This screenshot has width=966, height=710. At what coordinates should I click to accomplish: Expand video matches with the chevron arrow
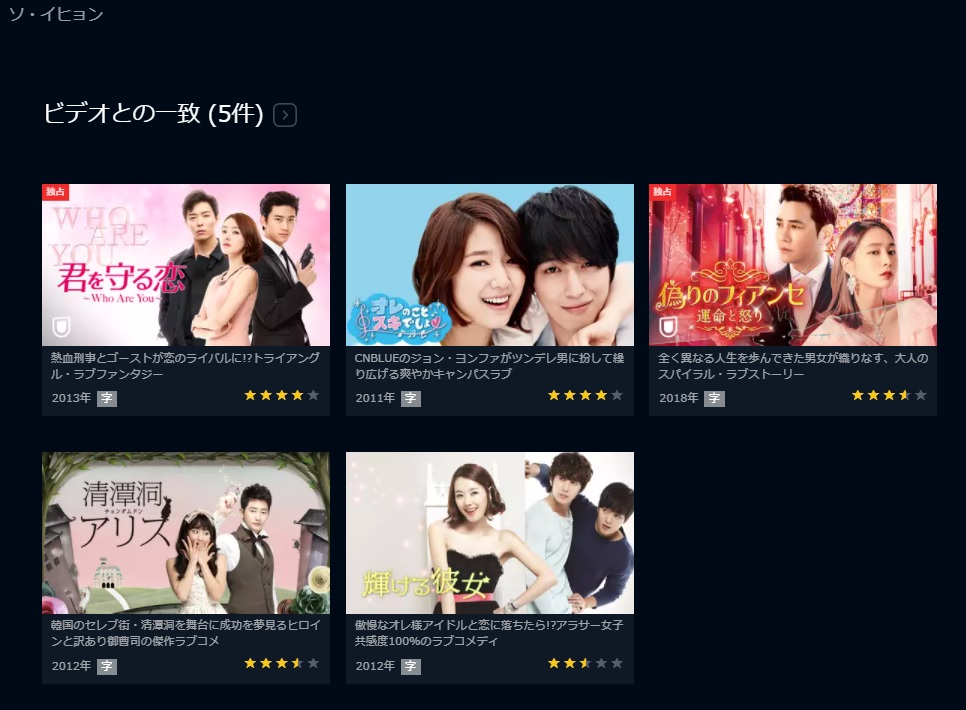285,115
